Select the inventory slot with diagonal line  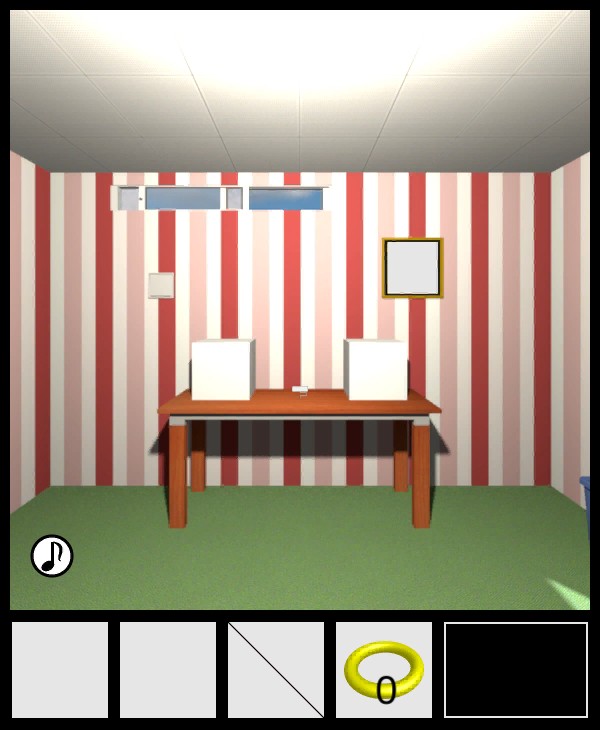276,670
